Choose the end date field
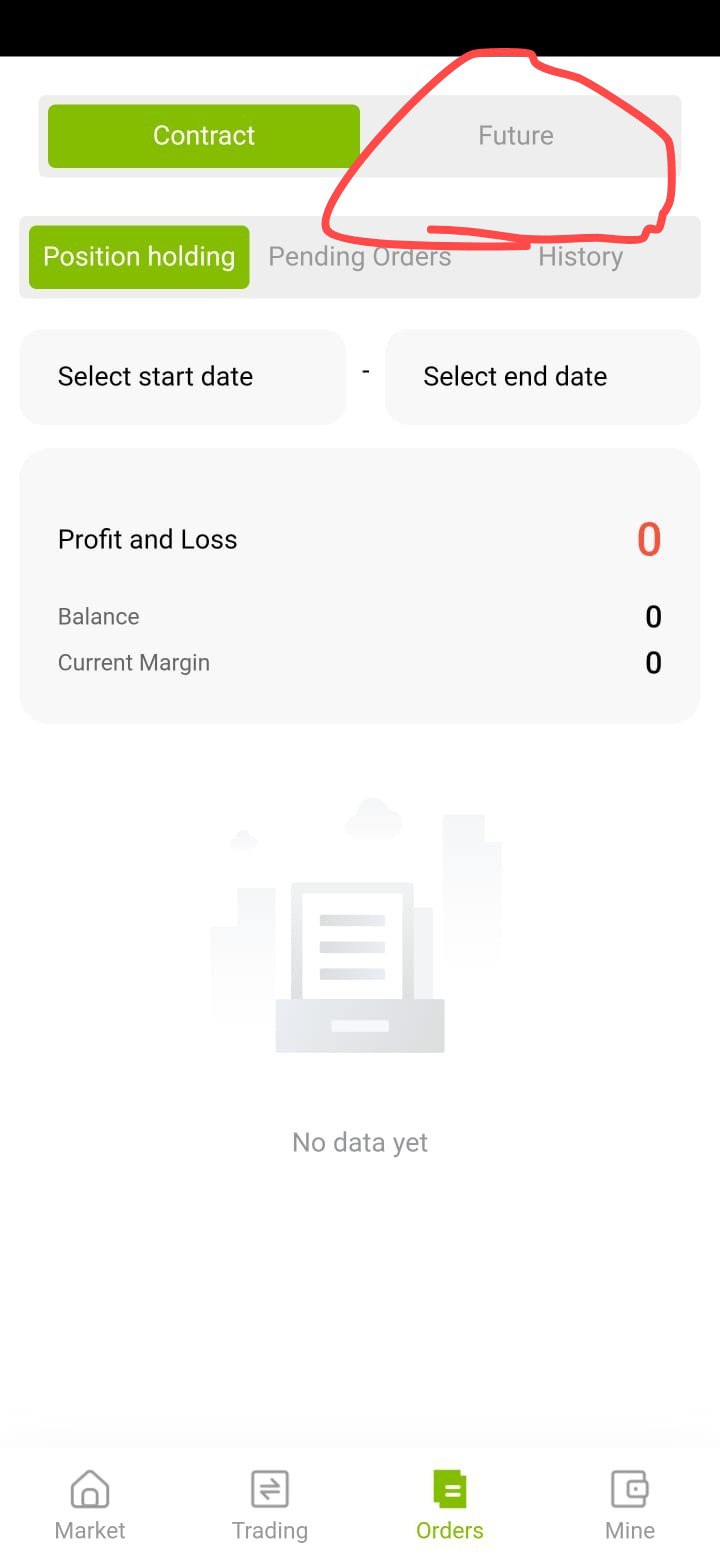The width and height of the screenshot is (720, 1560). pyautogui.click(x=543, y=377)
